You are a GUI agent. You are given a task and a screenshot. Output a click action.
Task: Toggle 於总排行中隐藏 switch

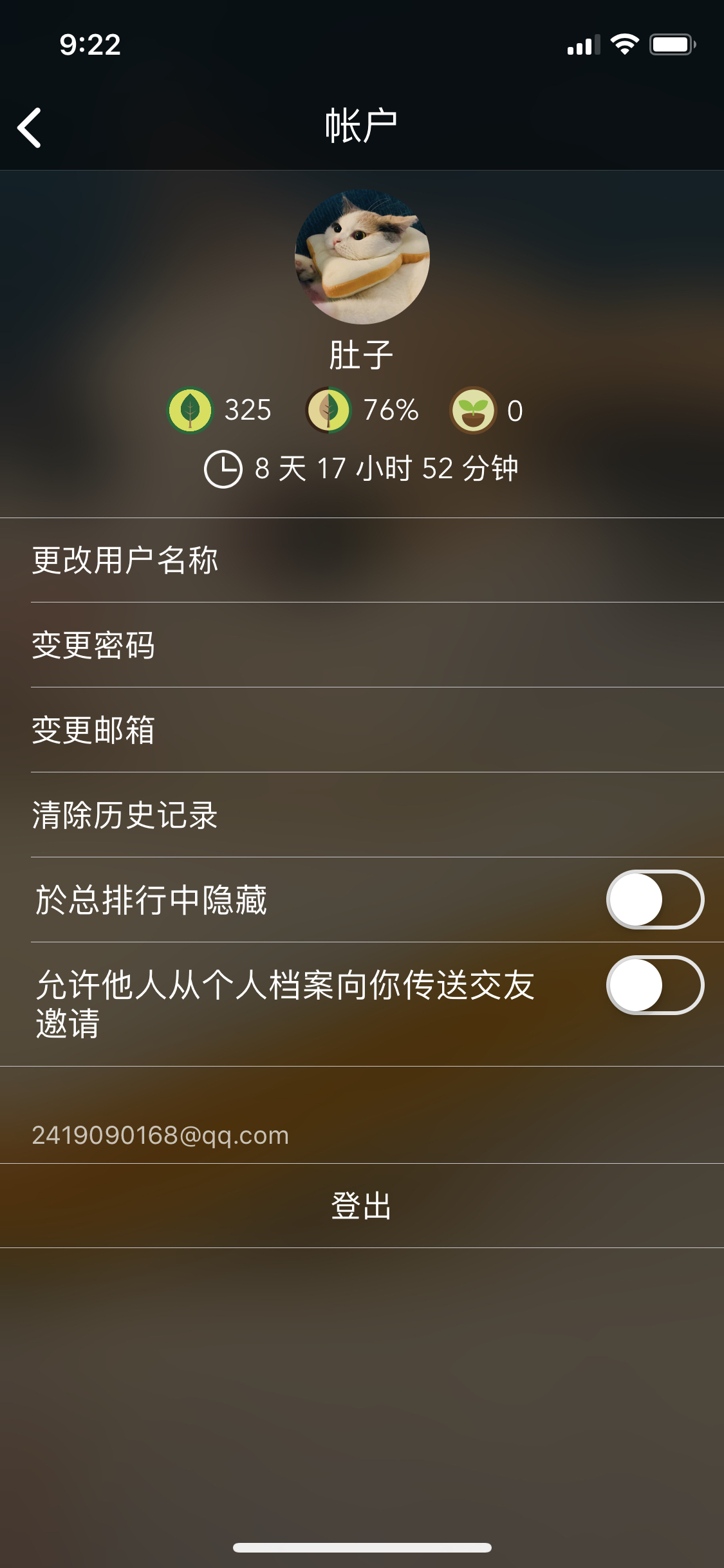pos(654,899)
